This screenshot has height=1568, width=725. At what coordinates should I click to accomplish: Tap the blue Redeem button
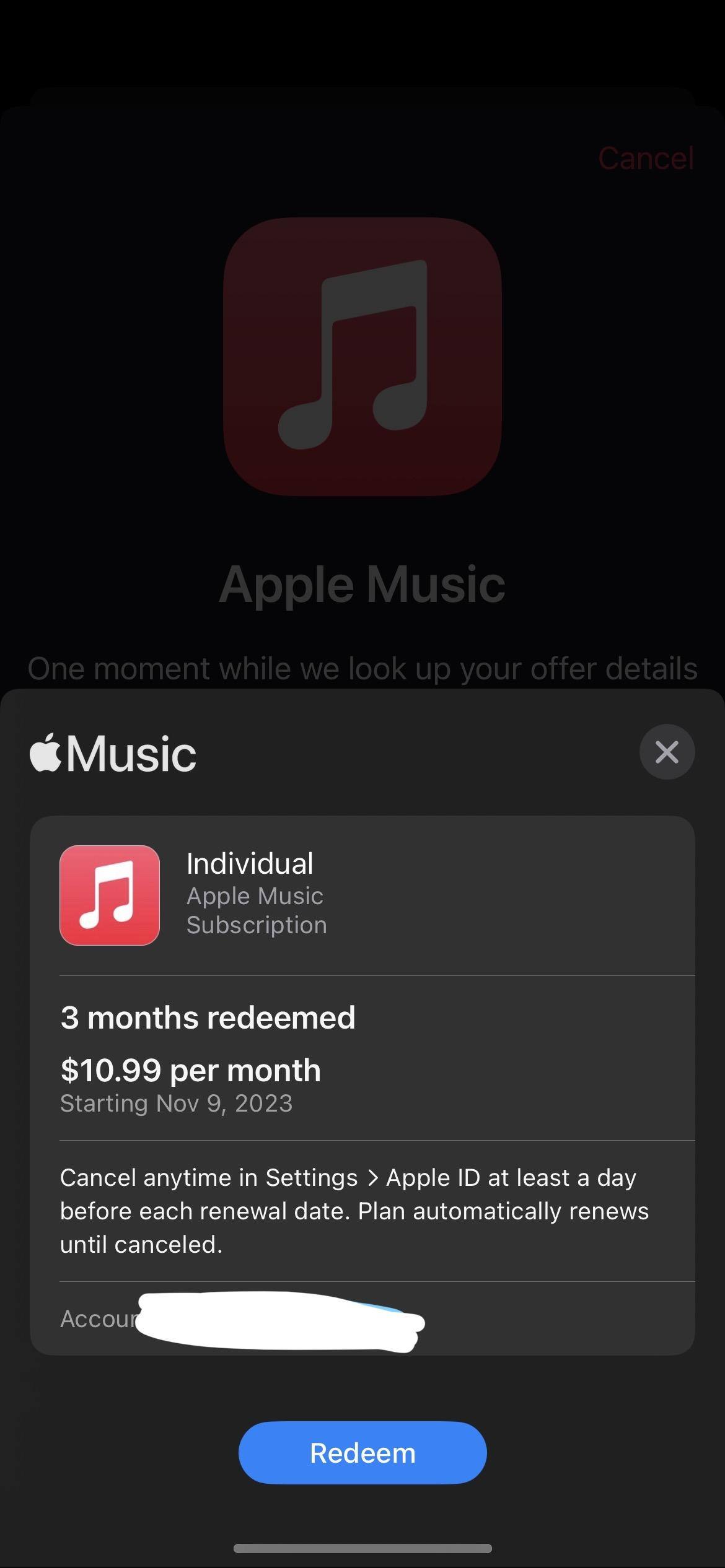pos(362,1452)
